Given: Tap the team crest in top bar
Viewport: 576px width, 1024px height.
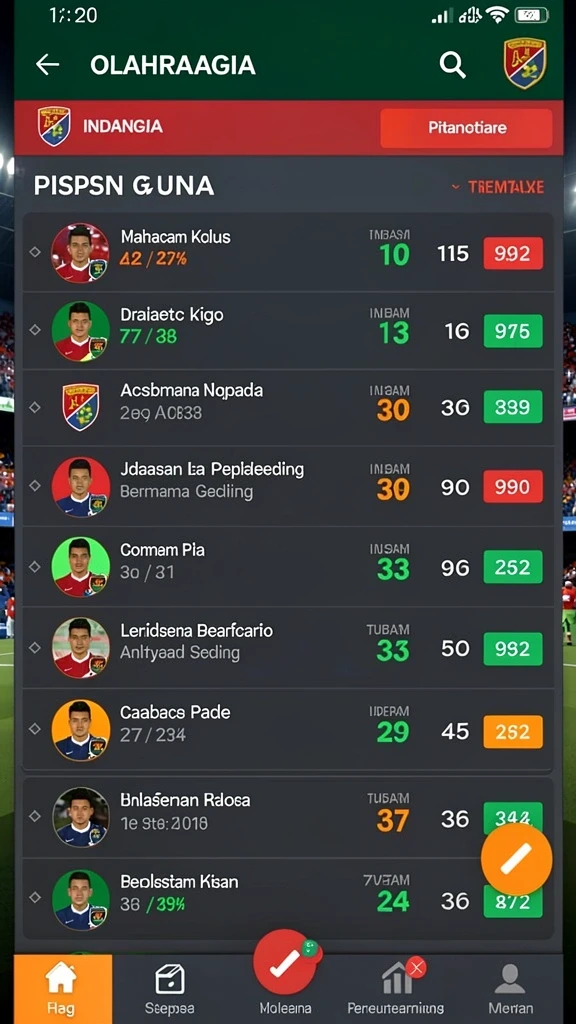Looking at the screenshot, I should 524,63.
